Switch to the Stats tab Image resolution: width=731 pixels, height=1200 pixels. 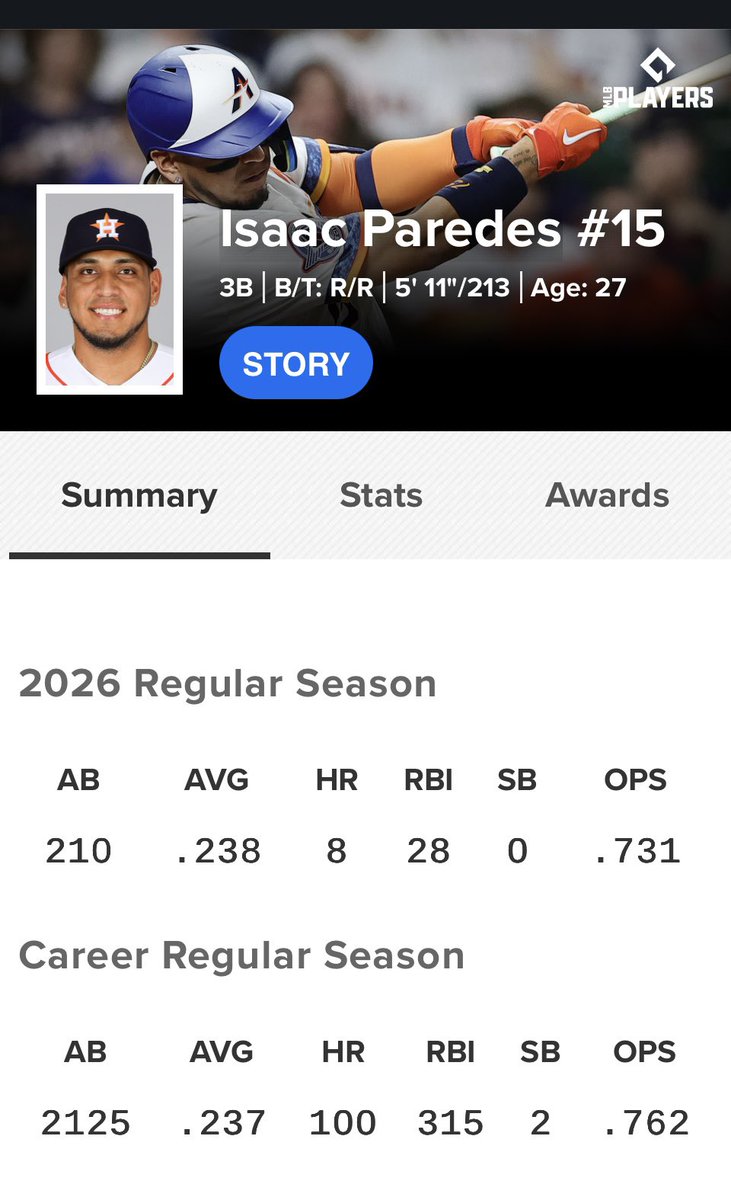point(381,495)
